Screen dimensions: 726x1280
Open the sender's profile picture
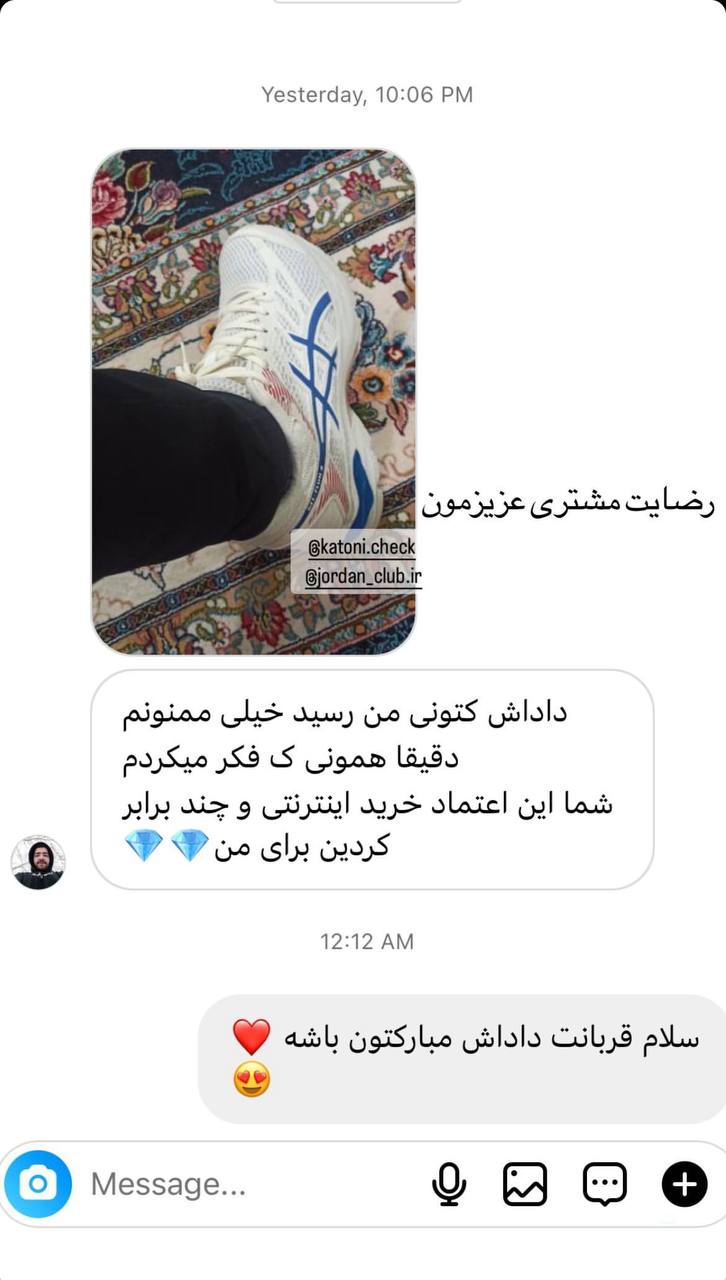click(38, 863)
